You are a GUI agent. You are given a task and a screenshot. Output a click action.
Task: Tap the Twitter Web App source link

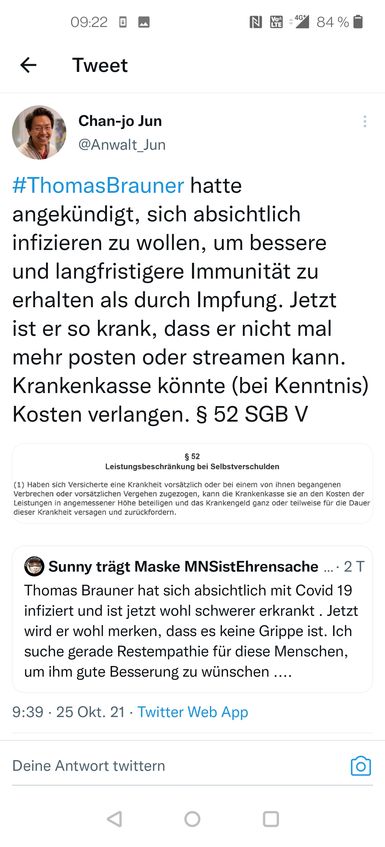click(193, 711)
